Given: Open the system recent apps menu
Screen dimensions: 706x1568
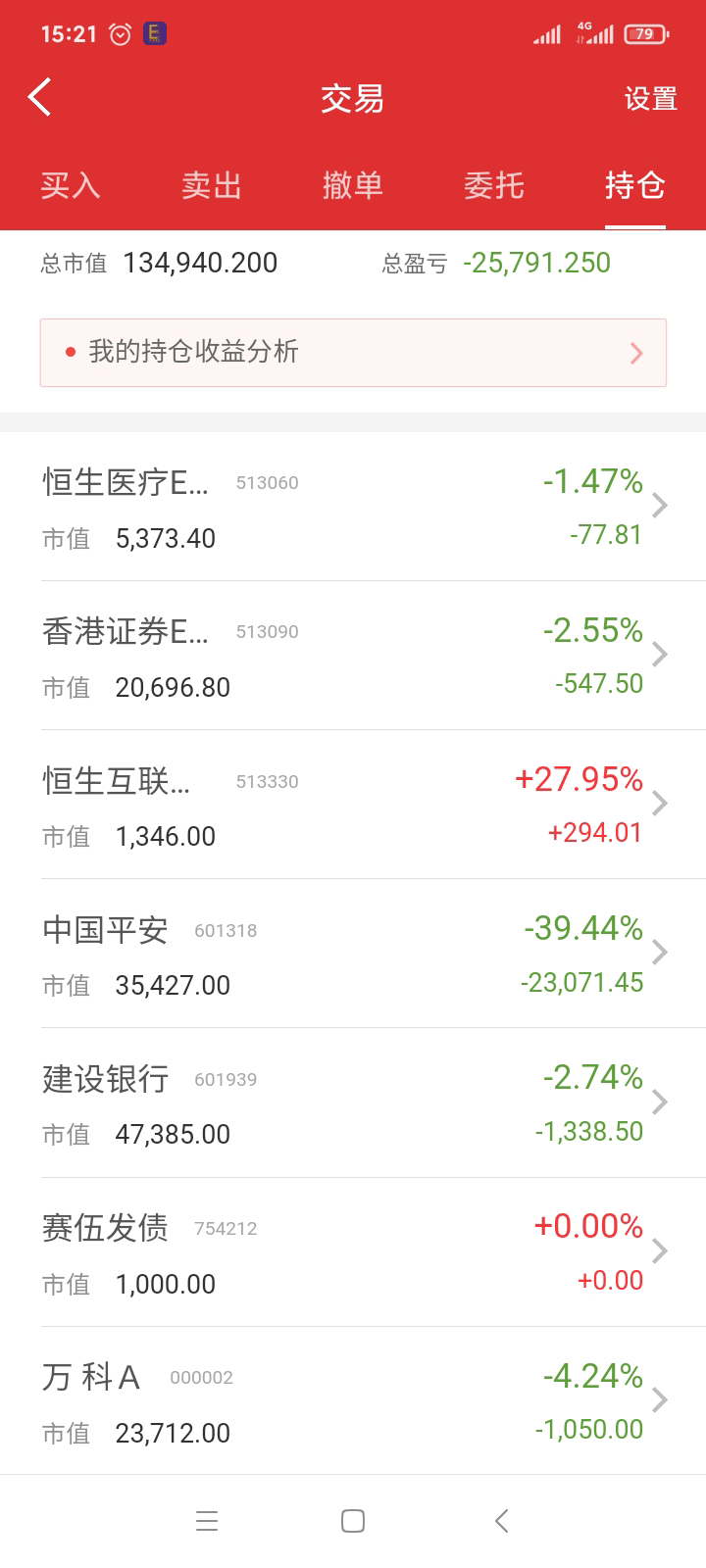Looking at the screenshot, I should point(207,1521).
